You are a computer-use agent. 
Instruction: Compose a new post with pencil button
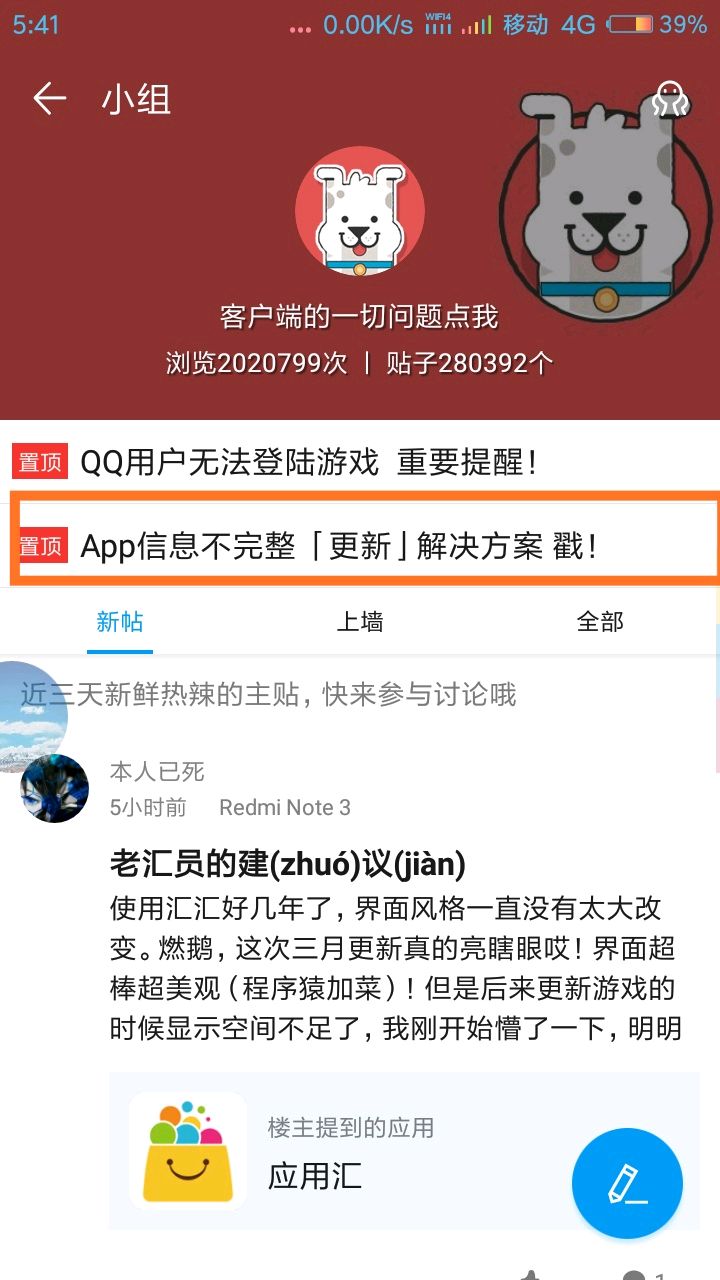(x=627, y=1183)
